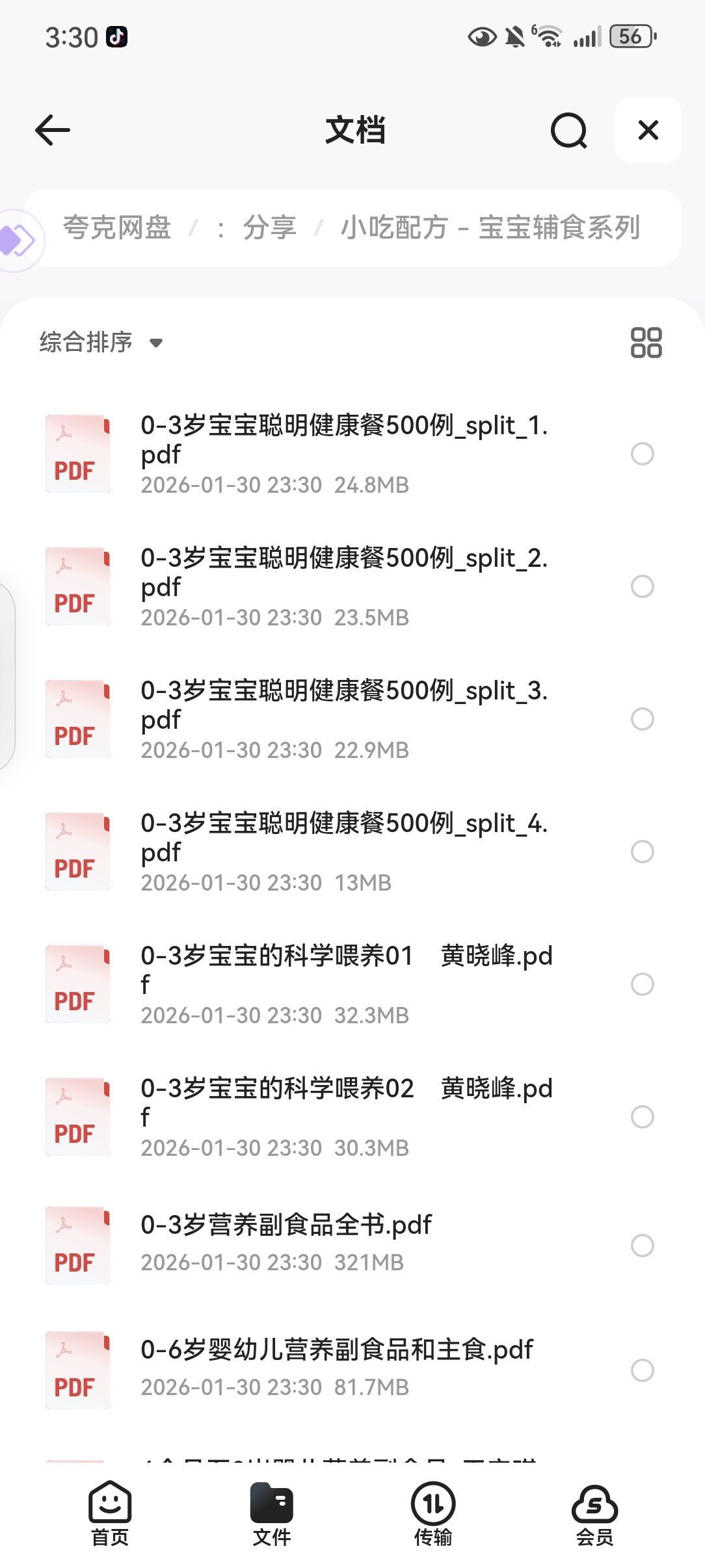Select the 科学喂养02 file circle

pos(642,1117)
